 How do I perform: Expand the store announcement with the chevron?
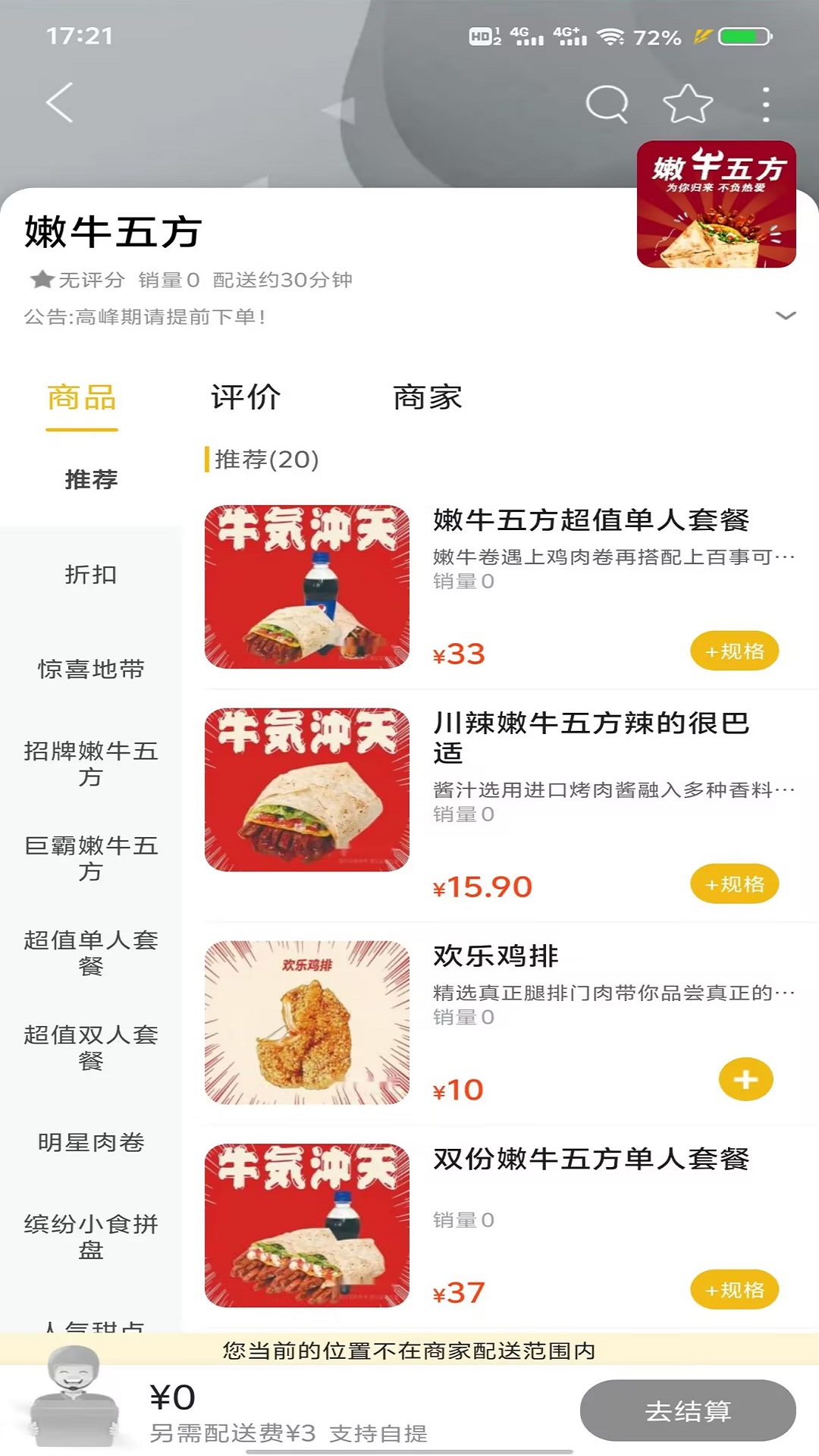(x=786, y=316)
